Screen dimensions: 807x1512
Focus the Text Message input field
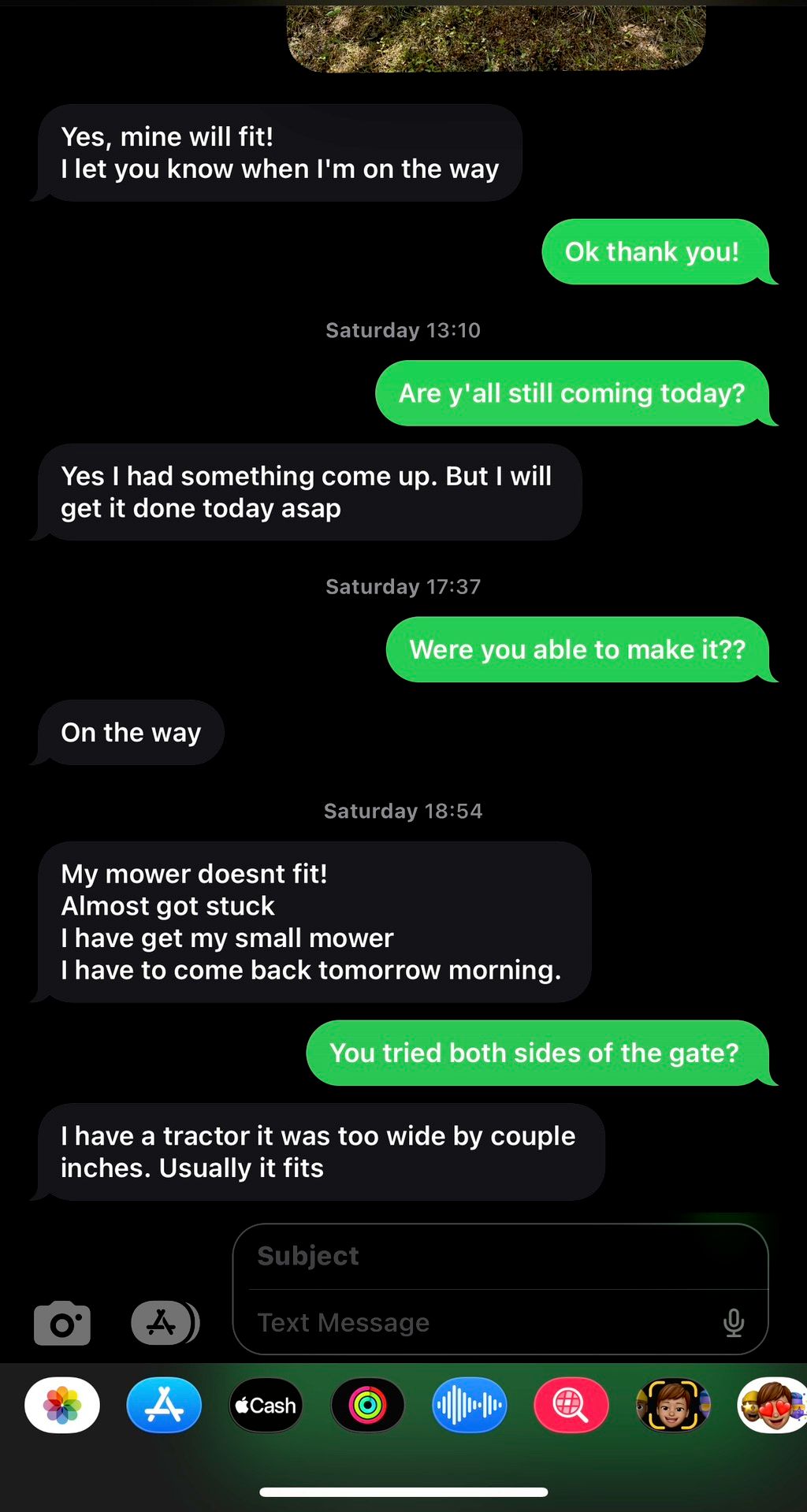click(x=481, y=1323)
